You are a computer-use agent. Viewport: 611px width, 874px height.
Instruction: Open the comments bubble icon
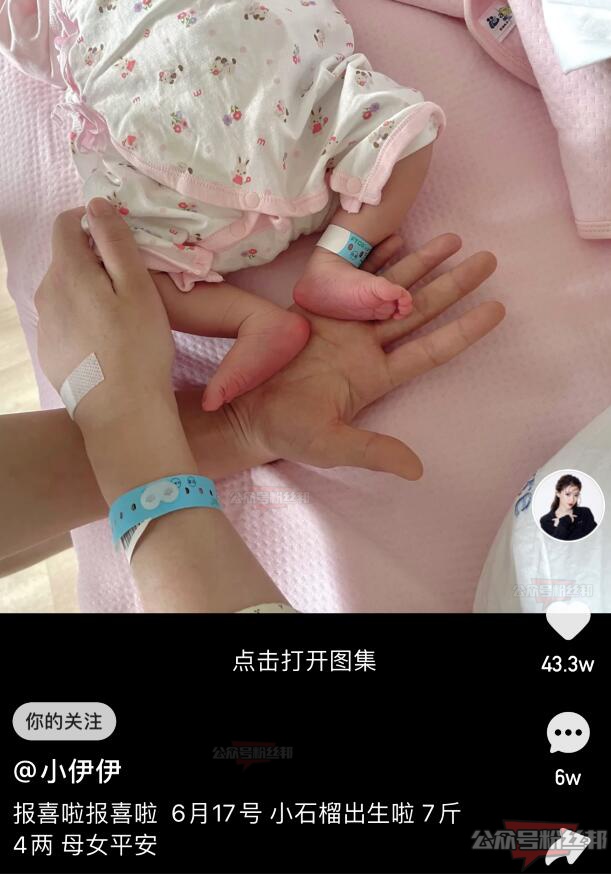point(567,735)
